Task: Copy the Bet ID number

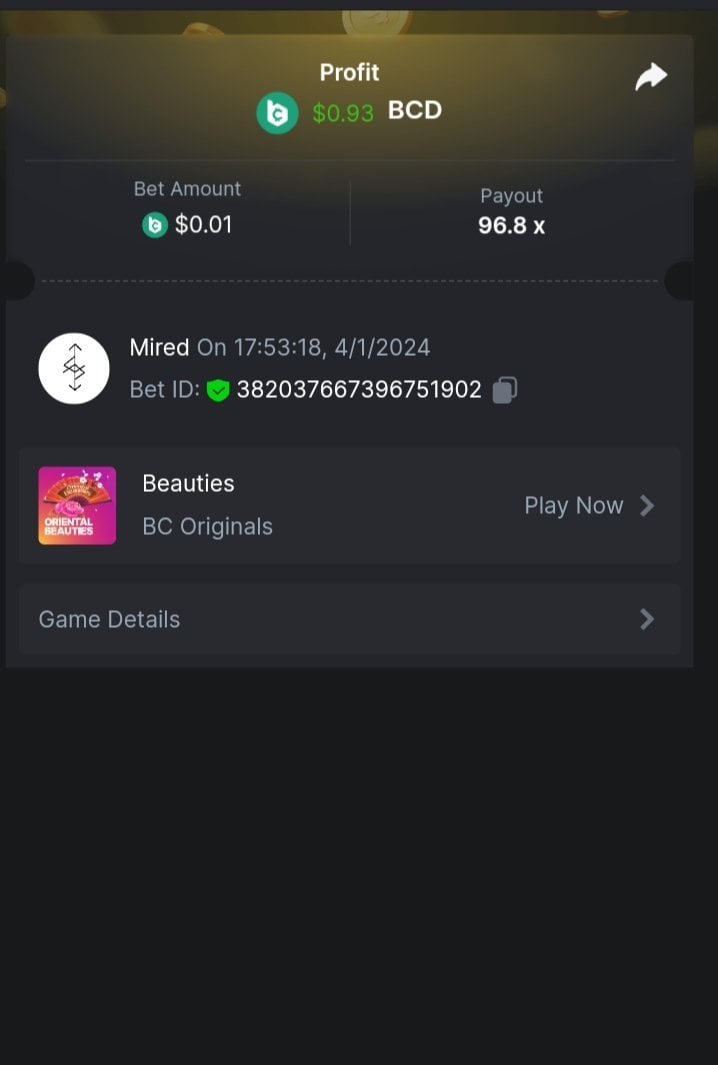Action: coord(505,390)
